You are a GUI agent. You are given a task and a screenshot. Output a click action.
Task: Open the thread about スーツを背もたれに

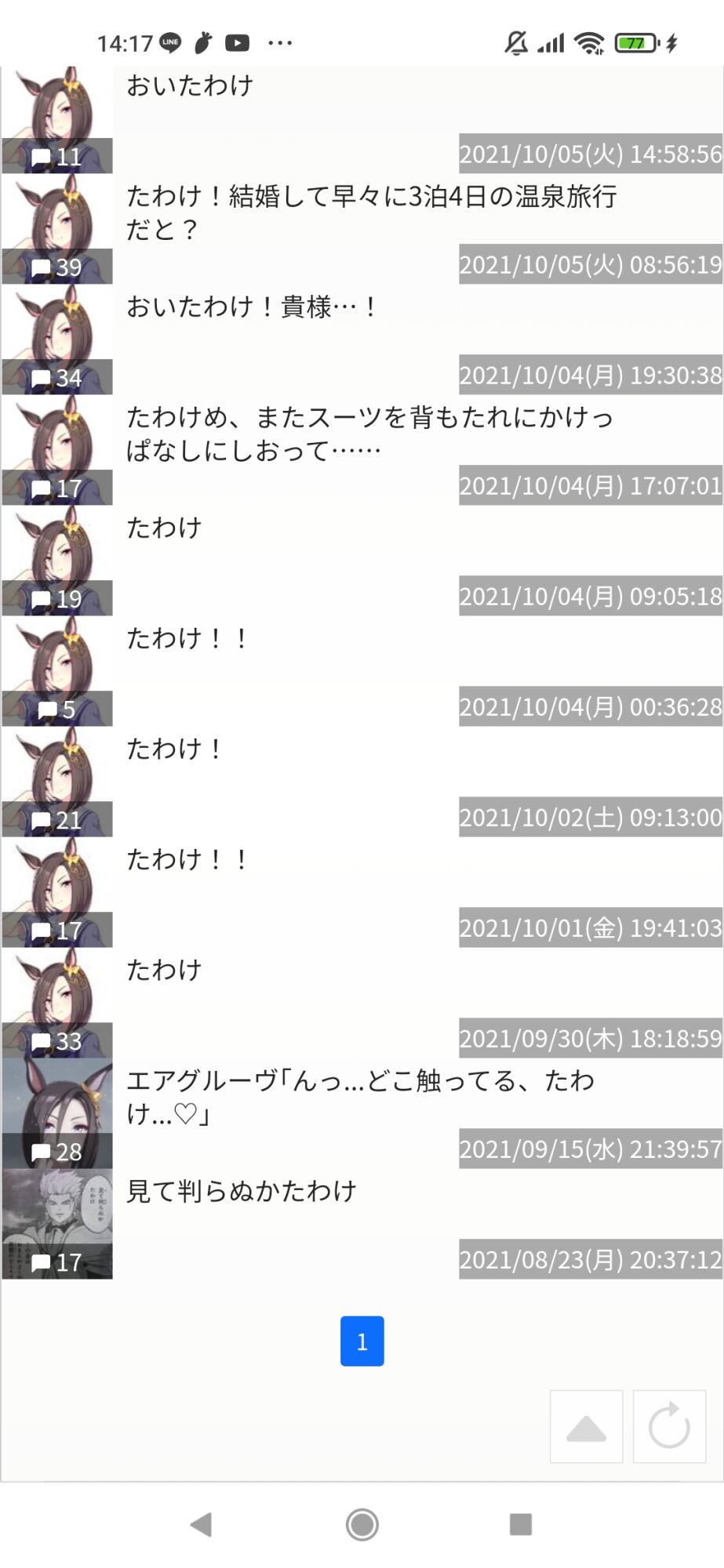click(x=362, y=450)
